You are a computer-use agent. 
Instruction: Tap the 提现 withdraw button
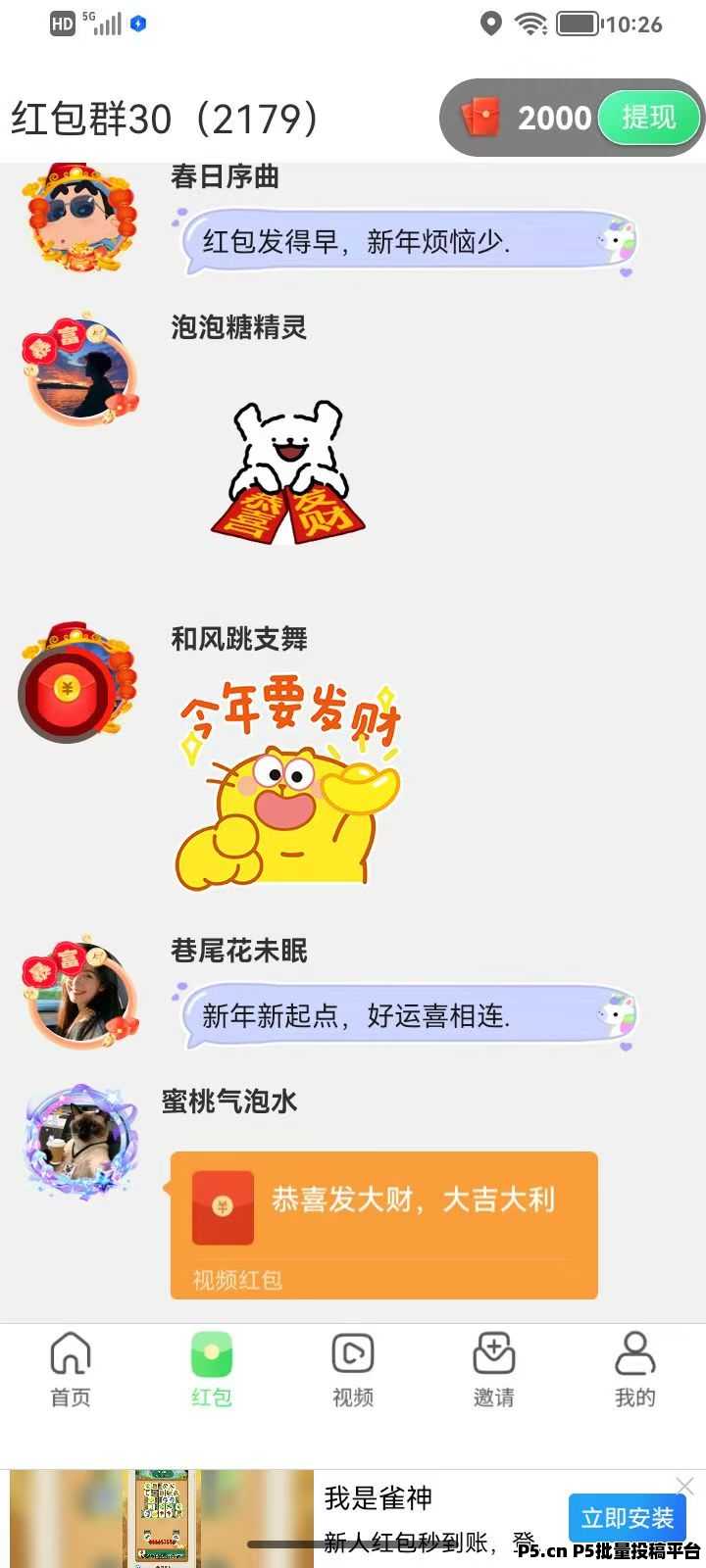pyautogui.click(x=648, y=119)
